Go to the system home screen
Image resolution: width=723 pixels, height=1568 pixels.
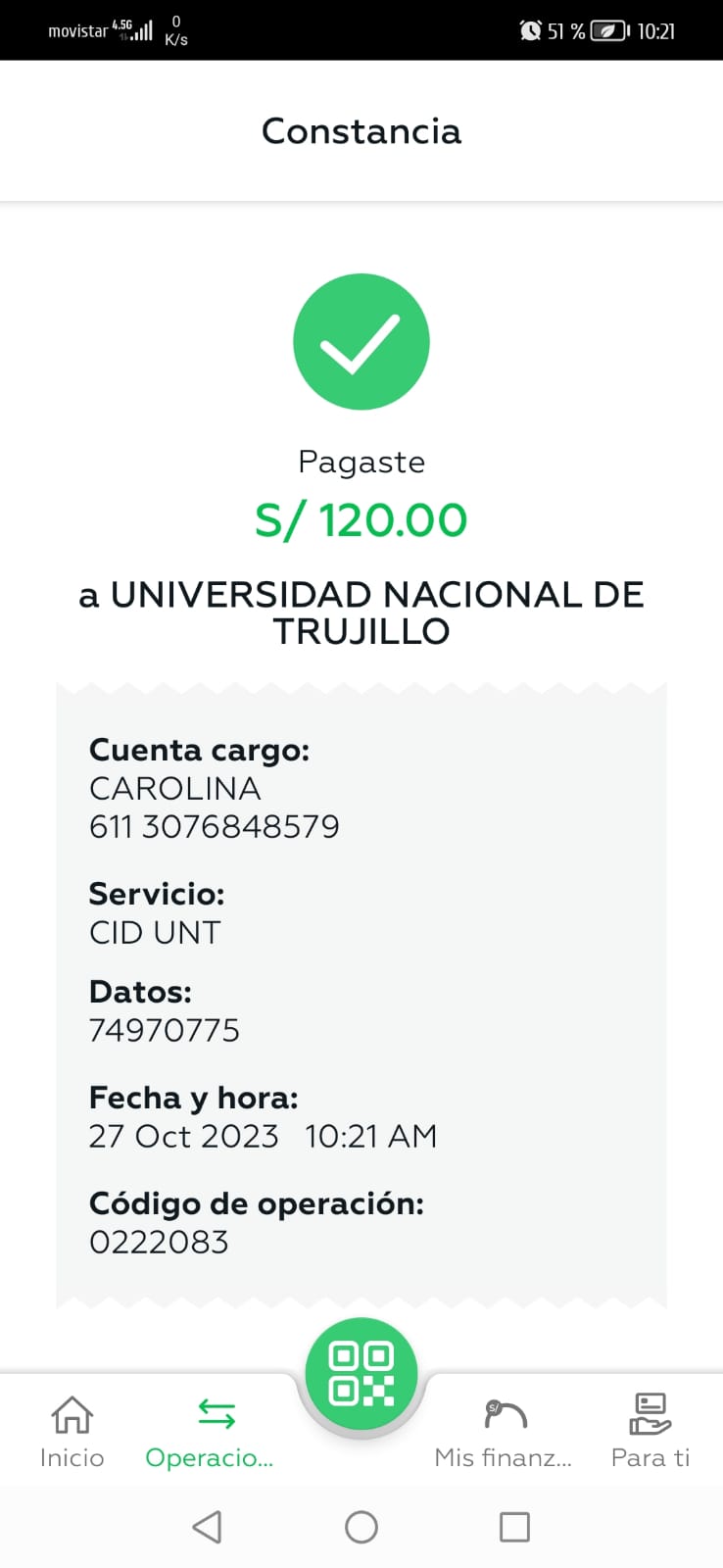(361, 1527)
